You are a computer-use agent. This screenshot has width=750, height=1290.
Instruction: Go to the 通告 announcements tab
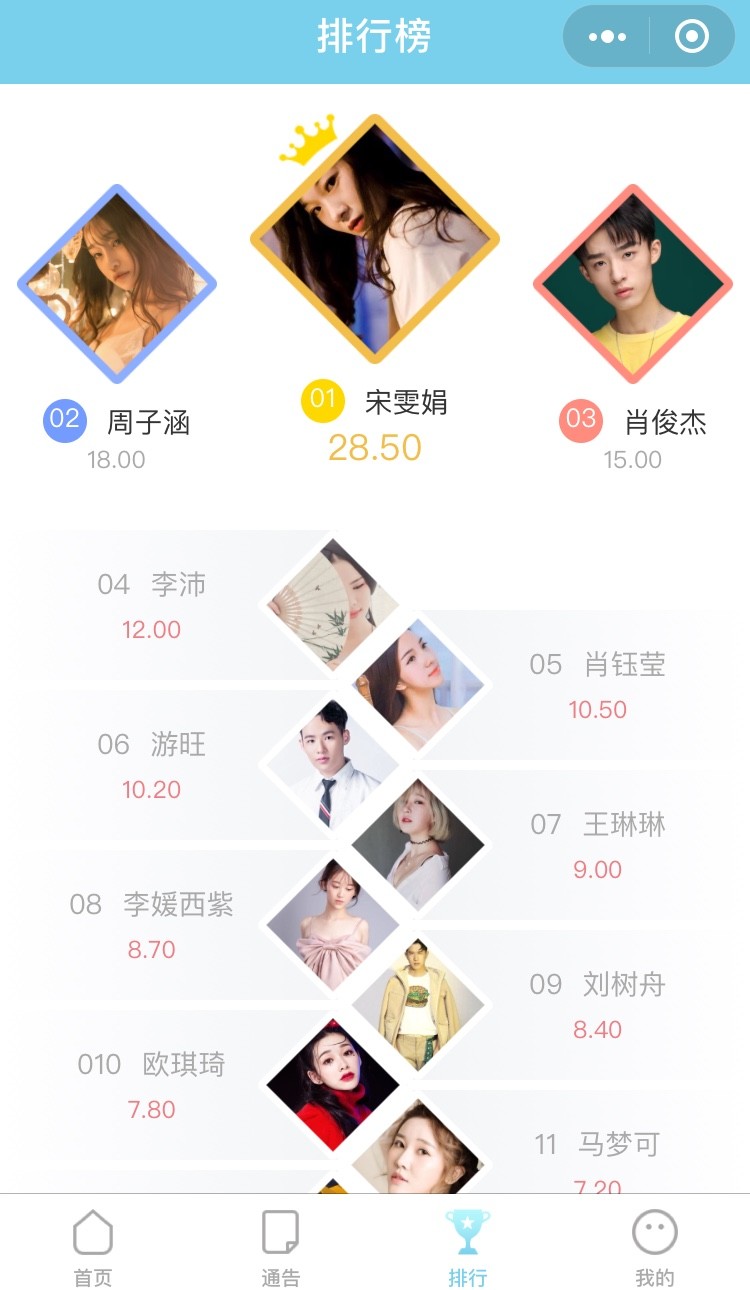click(280, 1247)
